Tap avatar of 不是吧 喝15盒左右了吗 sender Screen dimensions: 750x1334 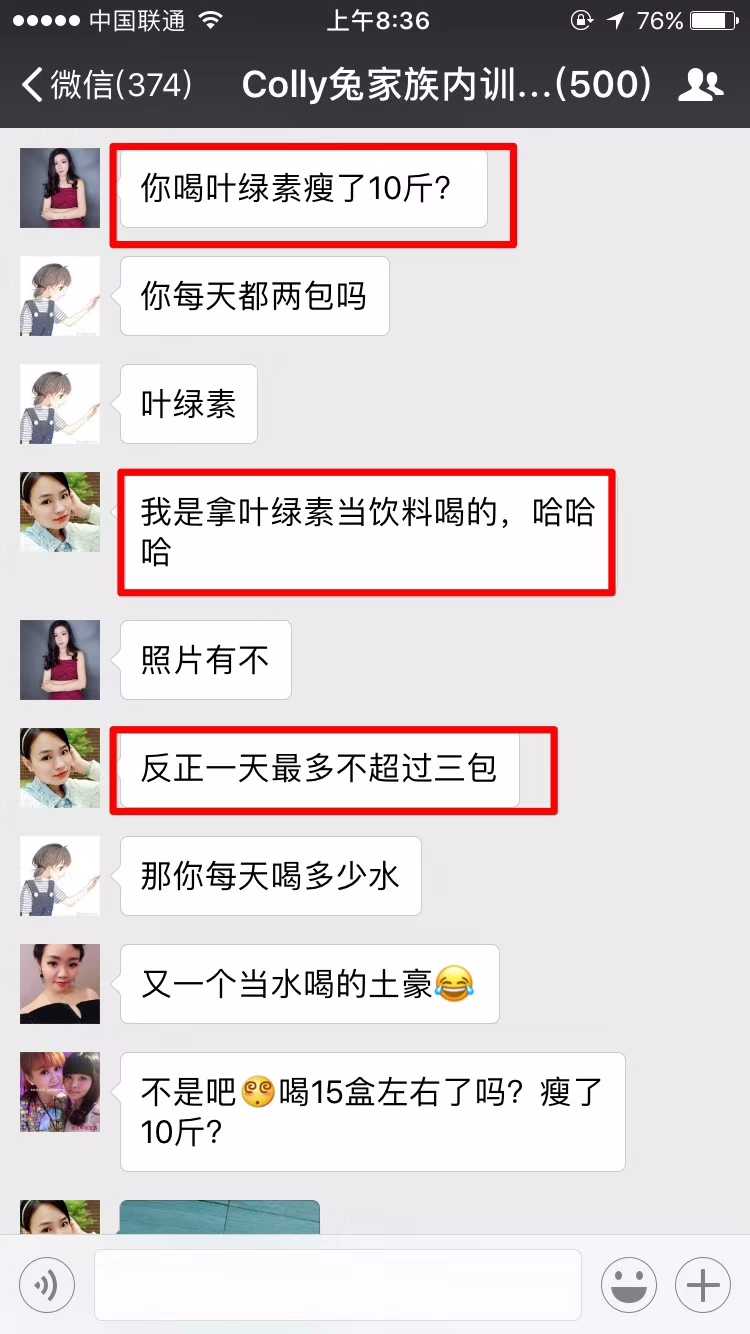click(60, 1092)
